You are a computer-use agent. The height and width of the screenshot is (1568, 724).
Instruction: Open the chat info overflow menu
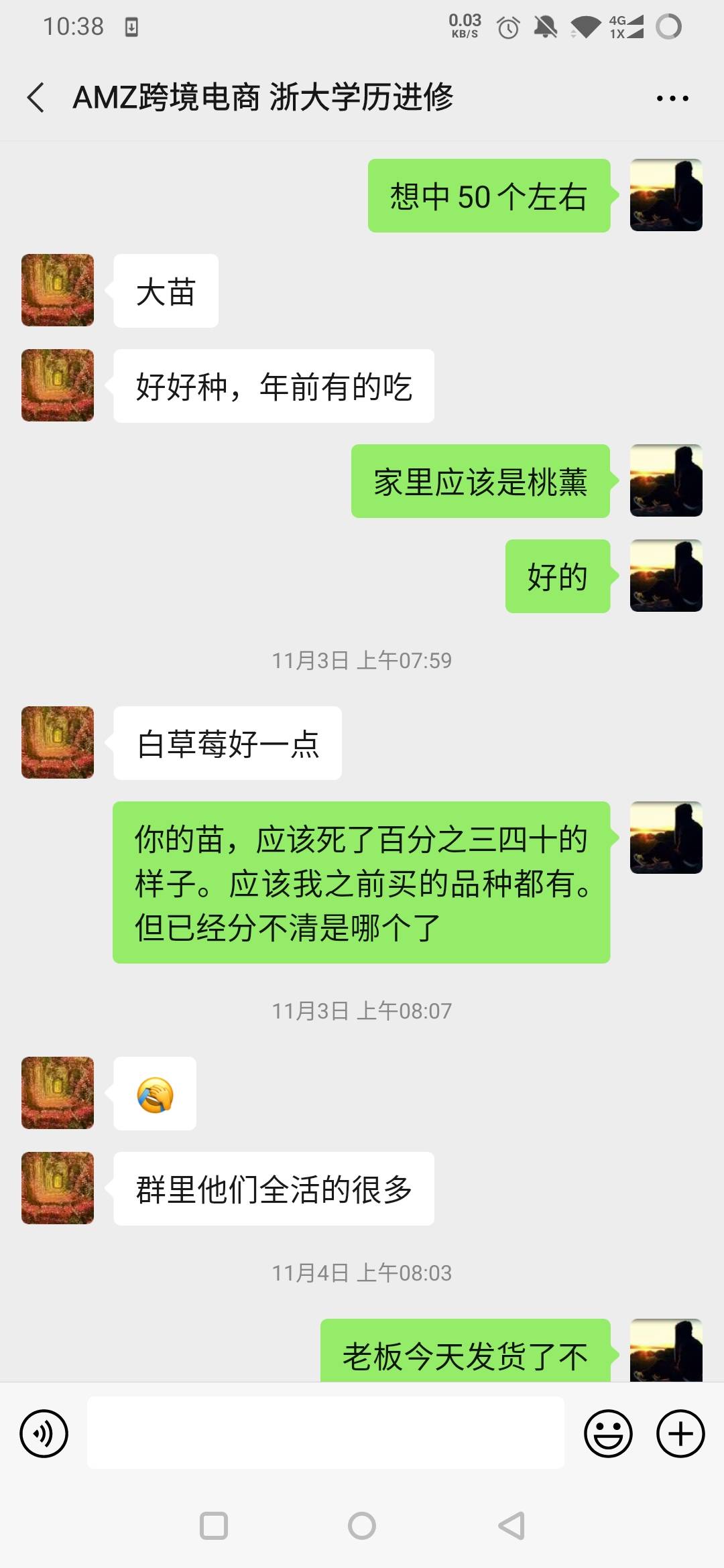click(672, 99)
